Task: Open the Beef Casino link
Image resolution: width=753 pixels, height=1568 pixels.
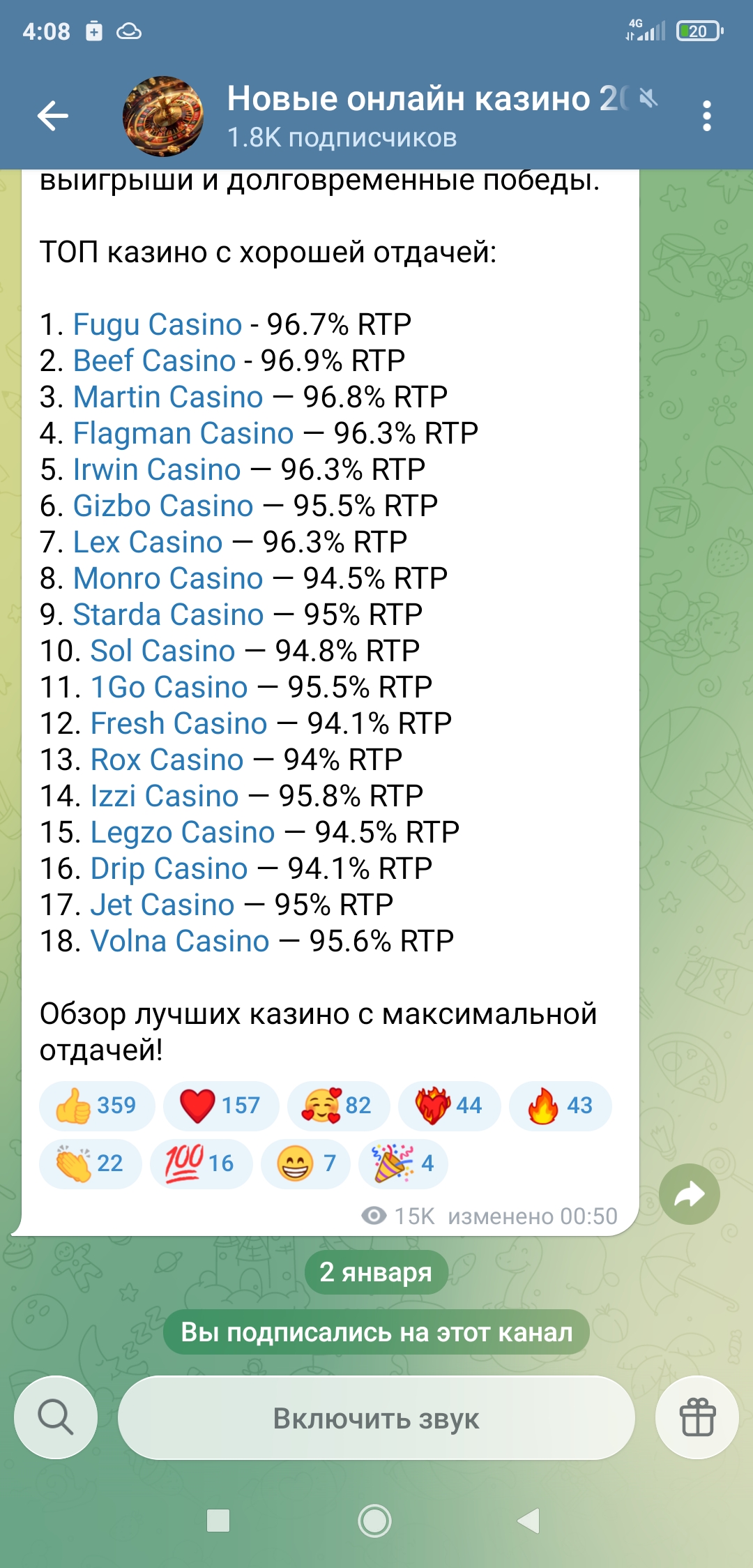Action: 155,361
